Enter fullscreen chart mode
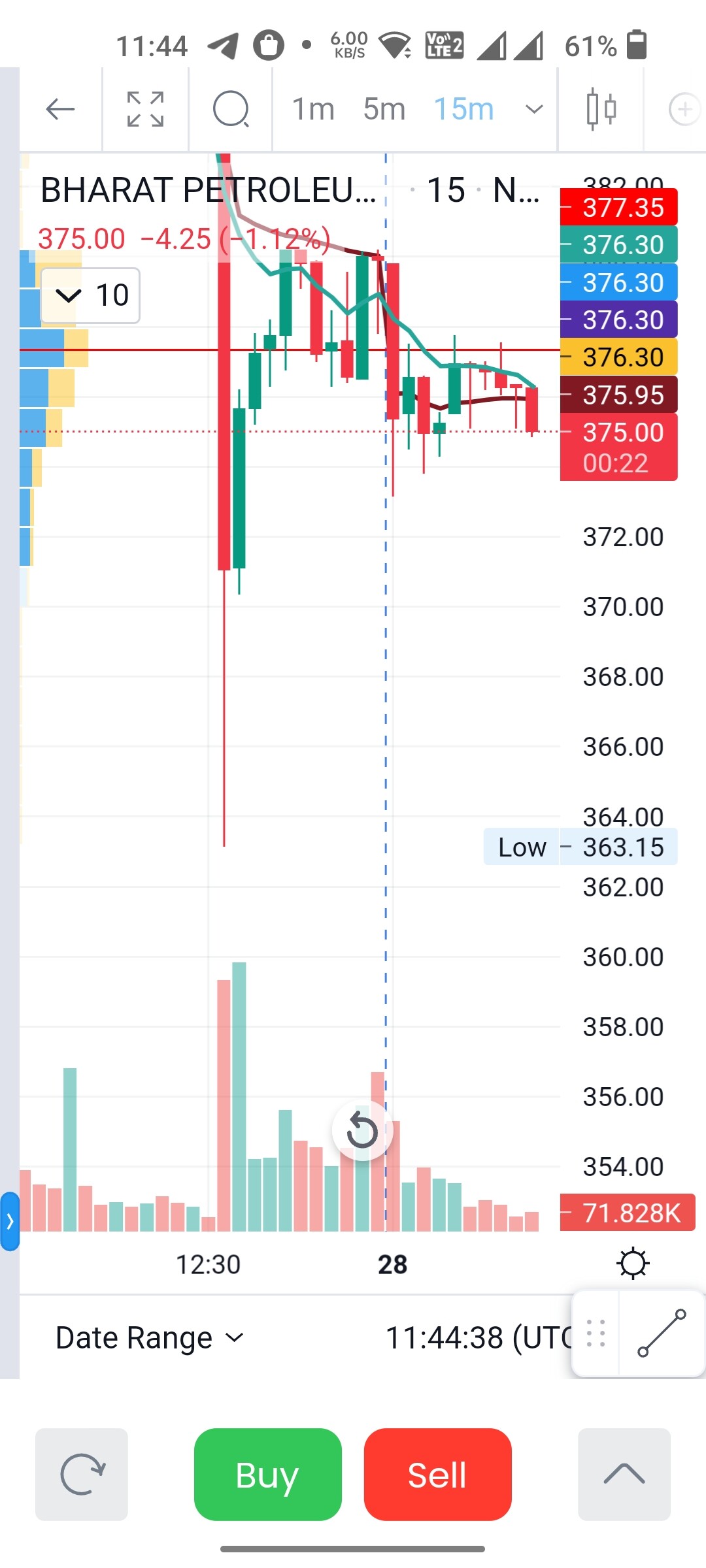 click(x=145, y=109)
